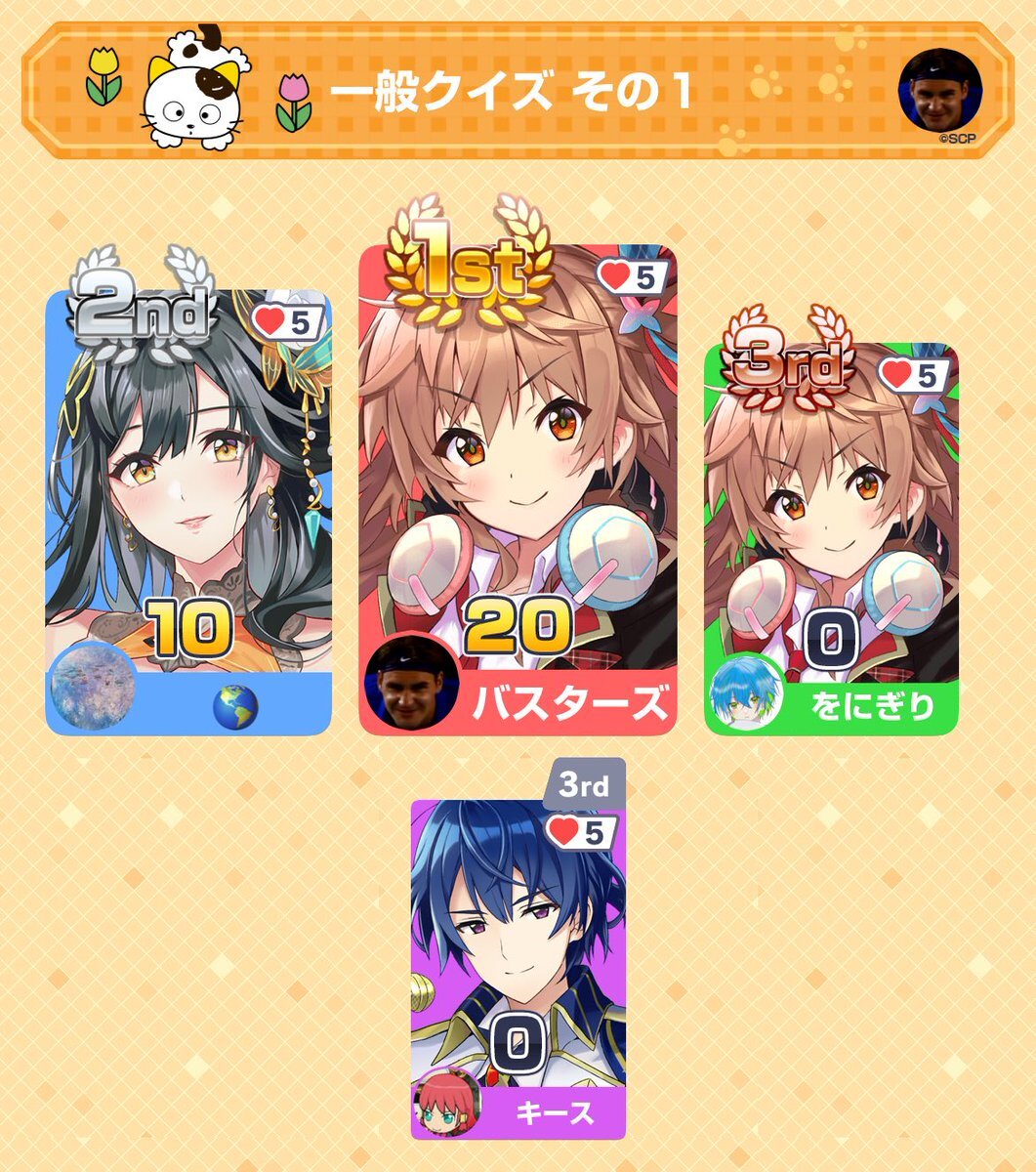Select キース's player card
Image resolution: width=1036 pixels, height=1172 pixels.
tap(518, 967)
